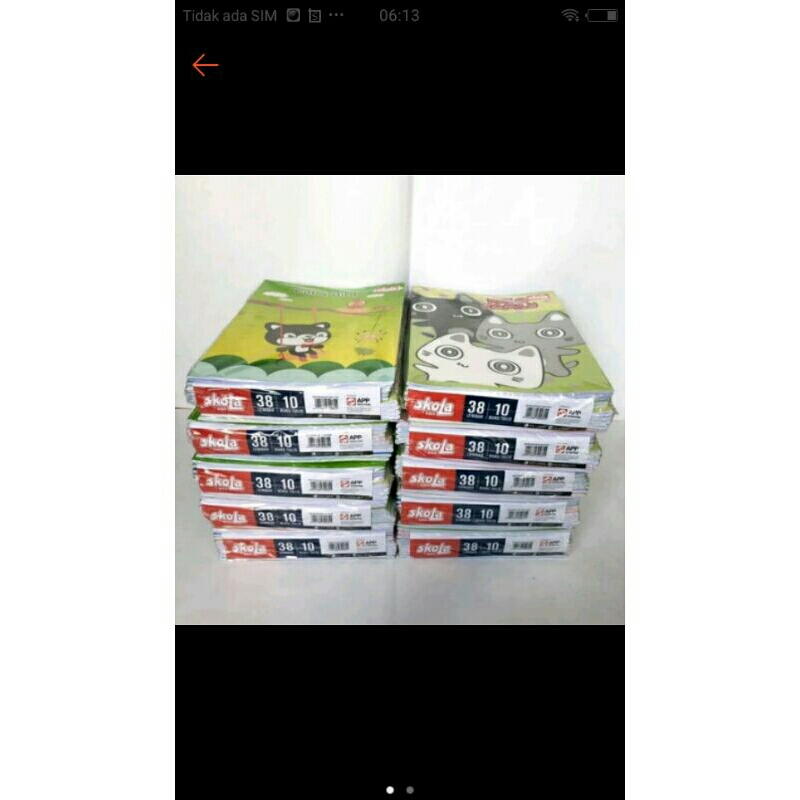Jump to the second image via page dot
The height and width of the screenshot is (800, 800).
(x=410, y=790)
